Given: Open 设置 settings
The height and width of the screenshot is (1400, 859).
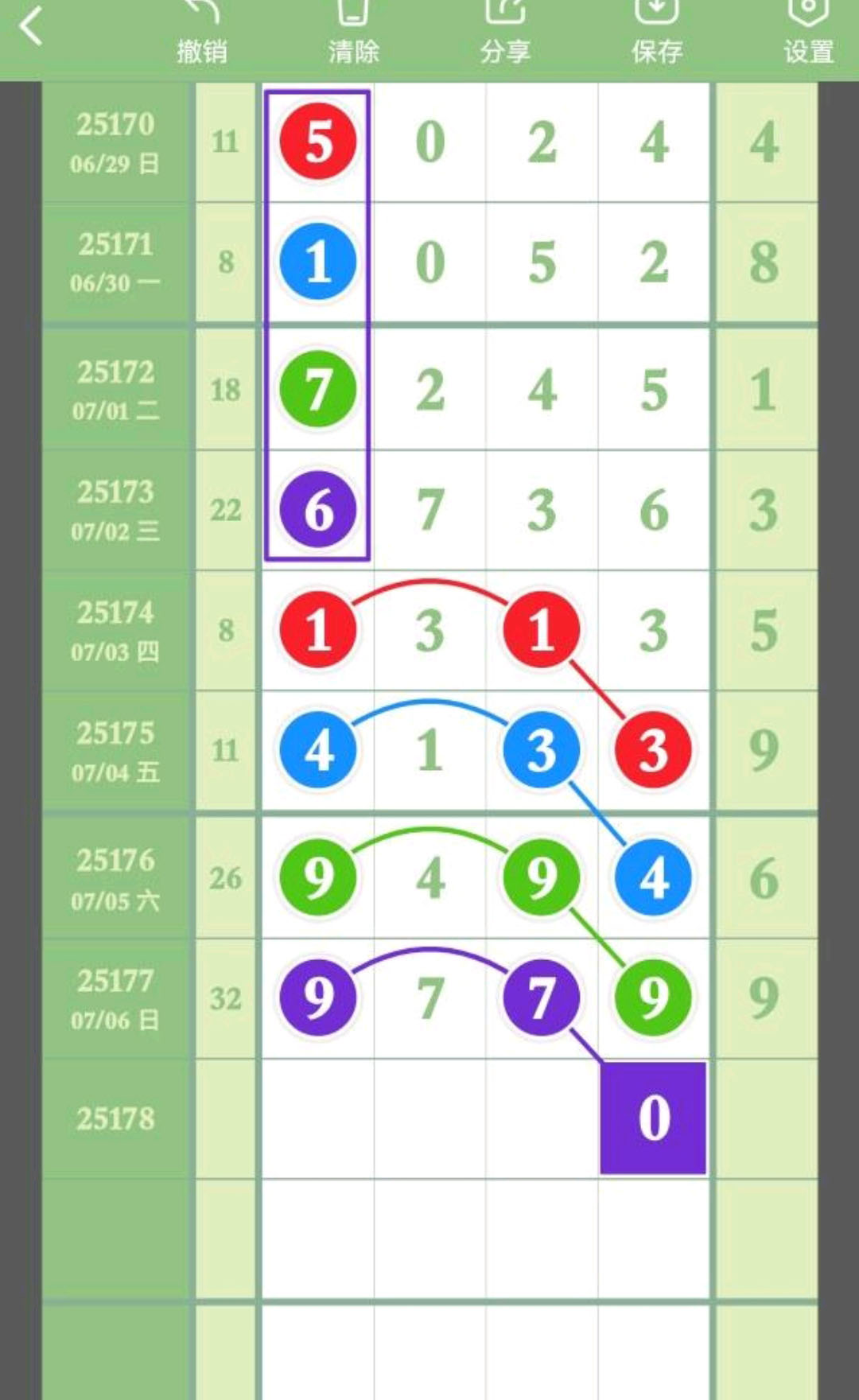Looking at the screenshot, I should [x=808, y=32].
